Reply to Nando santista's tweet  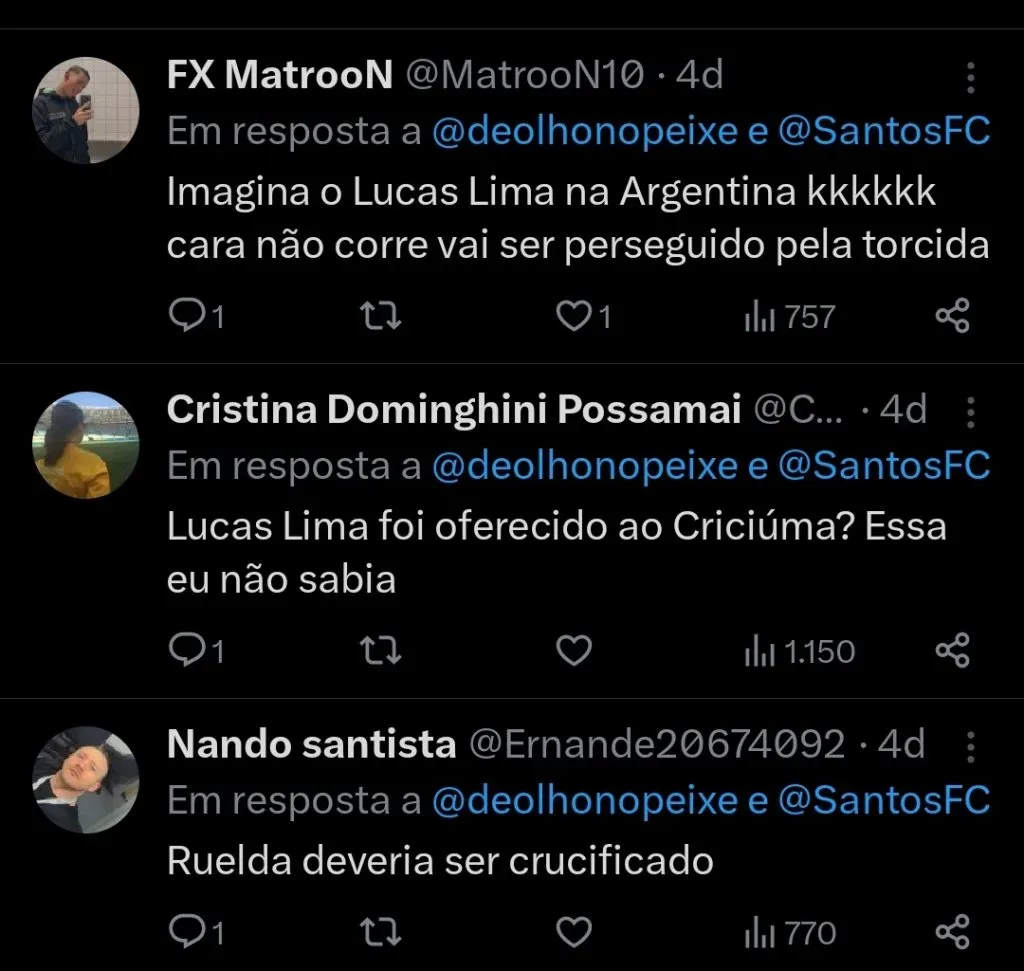tap(186, 933)
